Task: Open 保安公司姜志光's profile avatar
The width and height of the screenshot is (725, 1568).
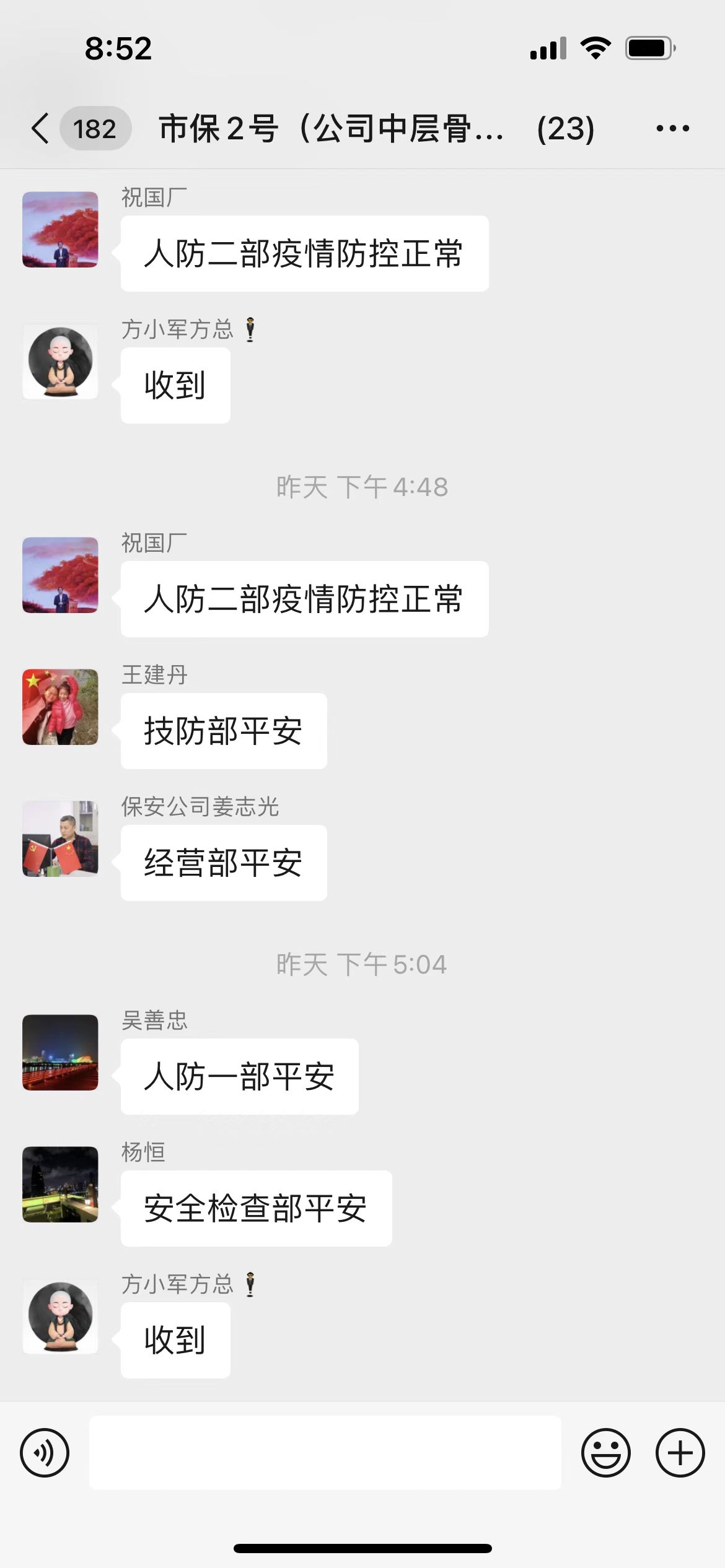Action: click(60, 838)
